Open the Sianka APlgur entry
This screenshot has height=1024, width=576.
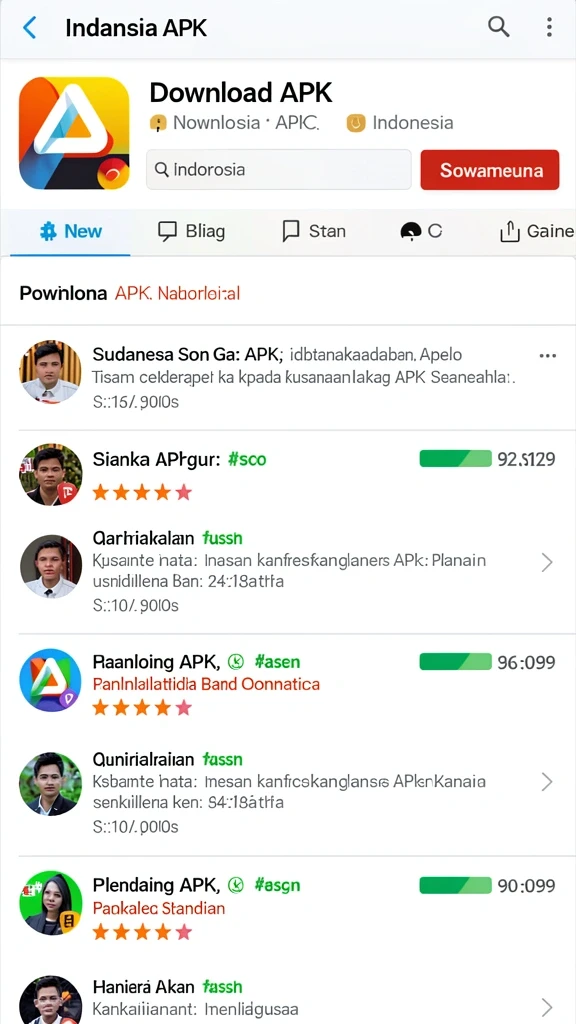tap(287, 473)
